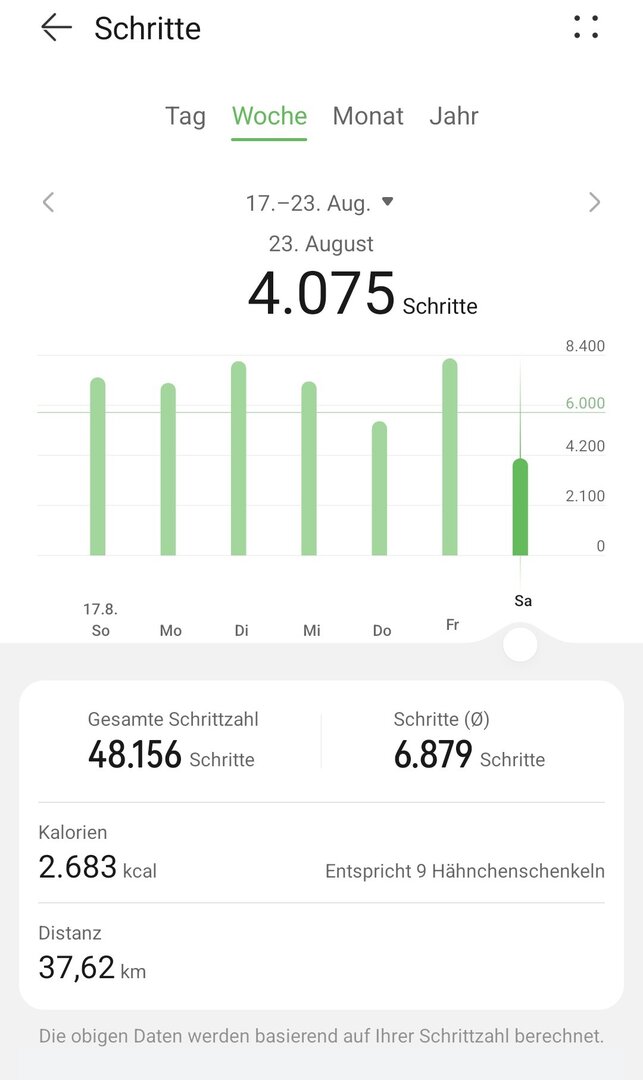Show steps for Wednesday (Mi)
This screenshot has height=1080, width=643.
309,469
